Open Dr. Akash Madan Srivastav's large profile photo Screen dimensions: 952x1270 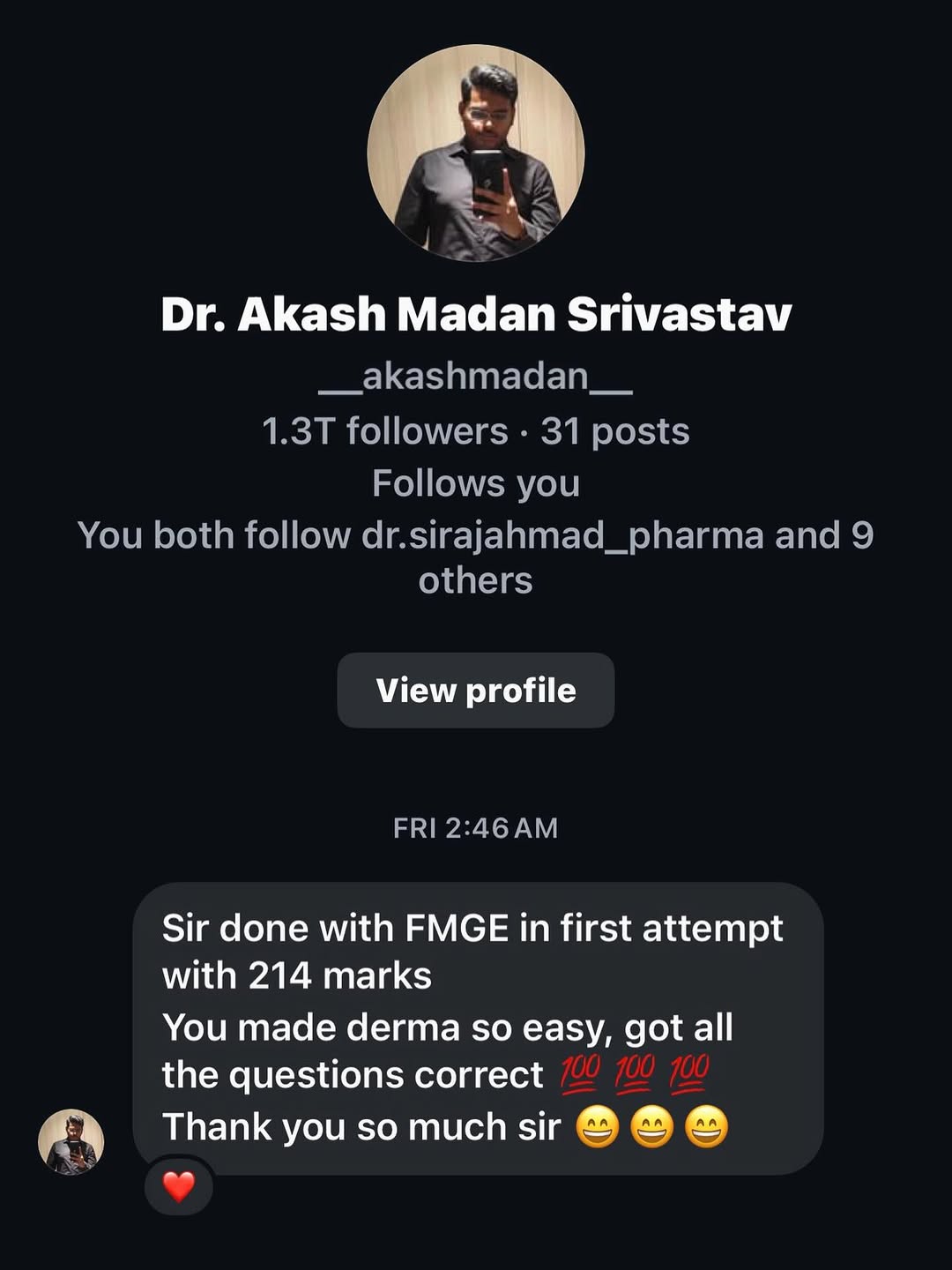point(475,153)
